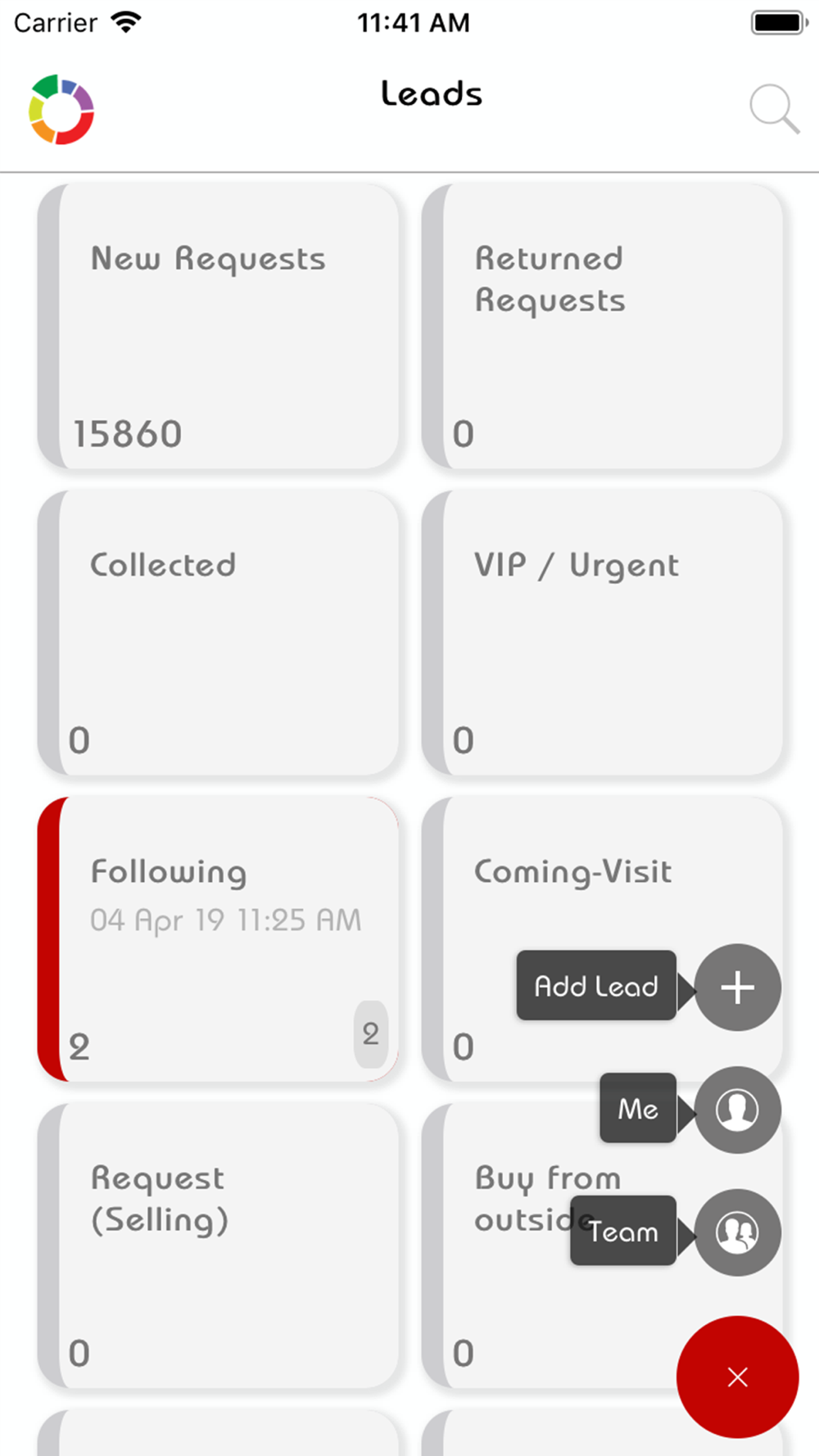Screen dimensions: 819x1456
Task: Open the New Requests card
Action: [219, 327]
